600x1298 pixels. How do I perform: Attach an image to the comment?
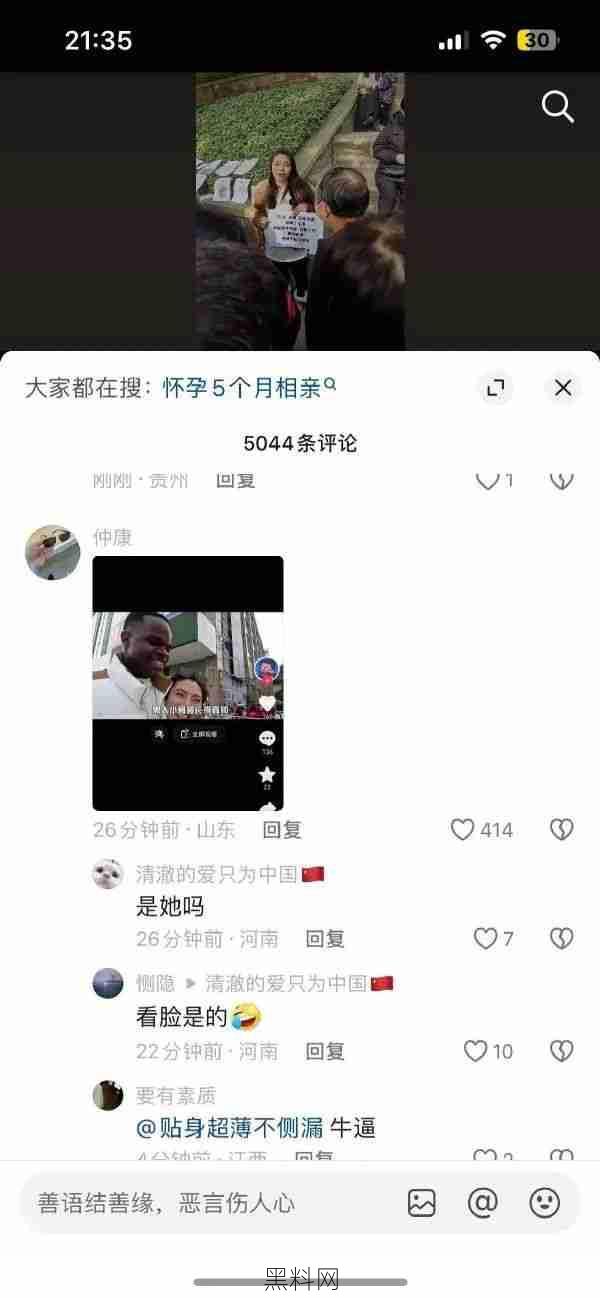(x=422, y=1203)
